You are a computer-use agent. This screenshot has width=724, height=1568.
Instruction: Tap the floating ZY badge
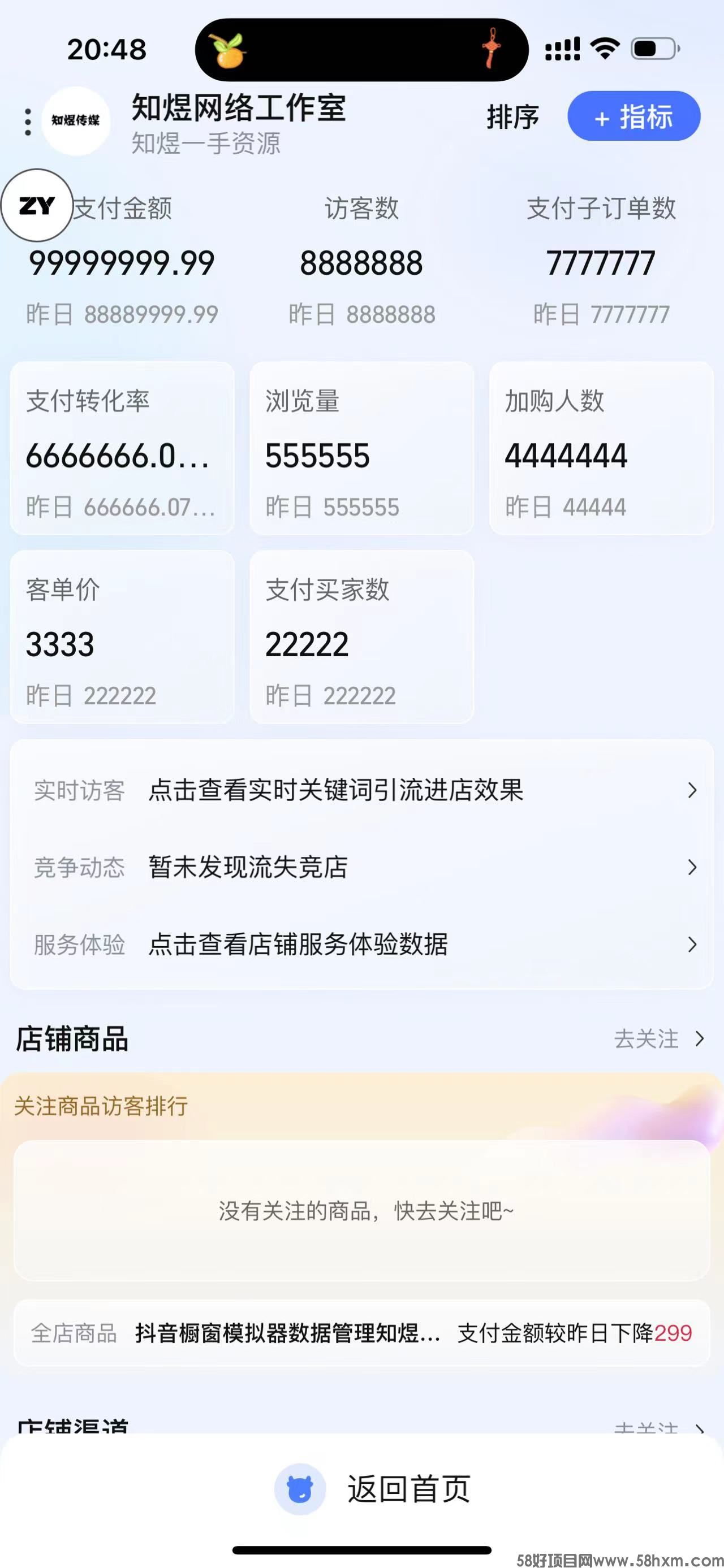point(37,206)
